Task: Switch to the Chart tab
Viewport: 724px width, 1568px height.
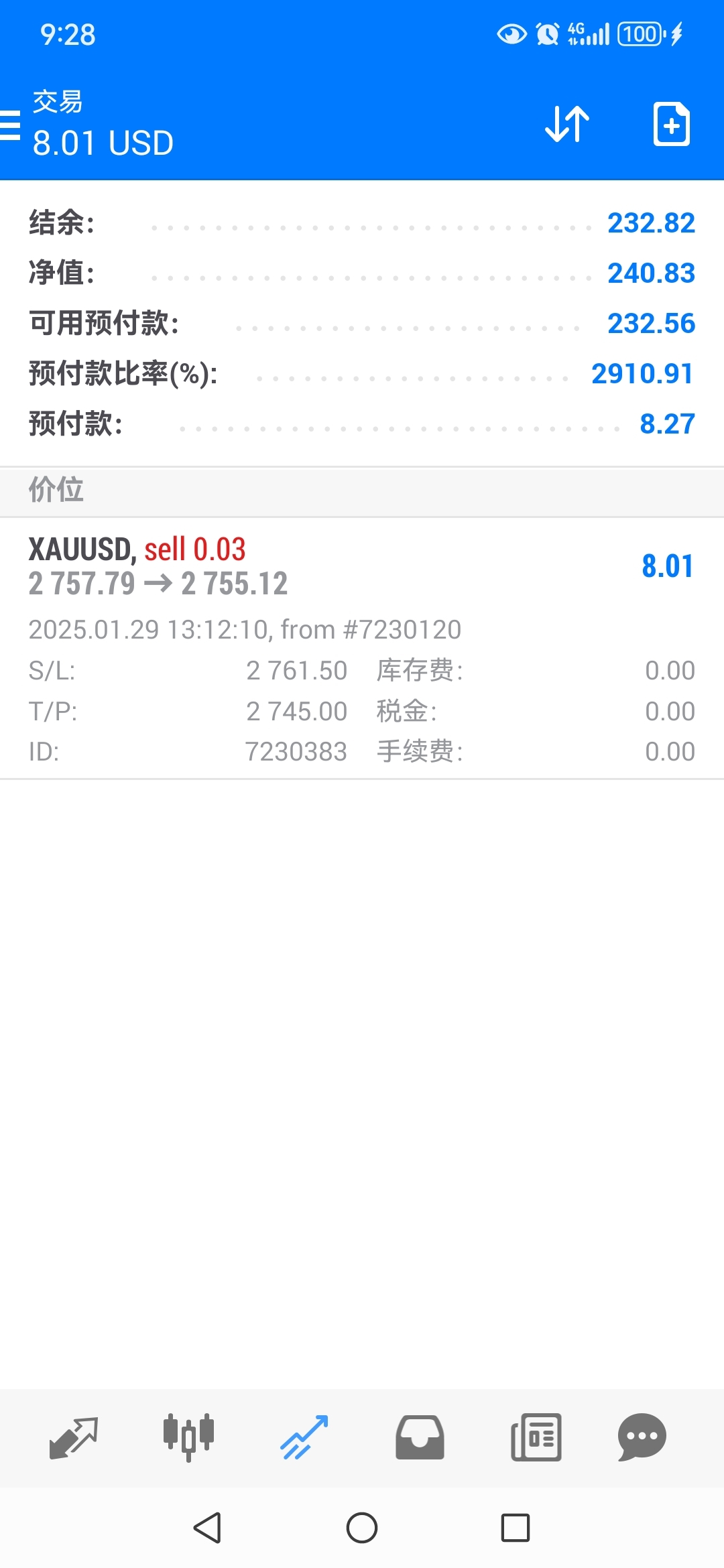Action: (189, 1437)
